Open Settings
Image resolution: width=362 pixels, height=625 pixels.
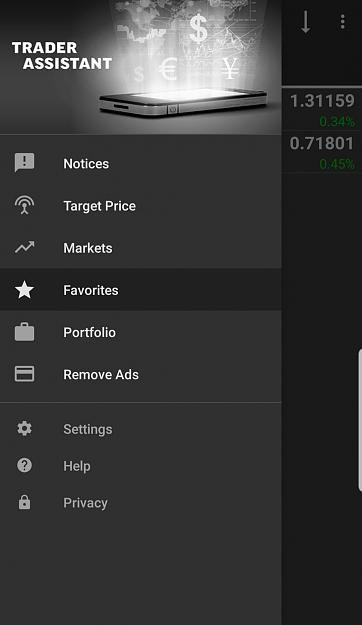tap(140, 429)
